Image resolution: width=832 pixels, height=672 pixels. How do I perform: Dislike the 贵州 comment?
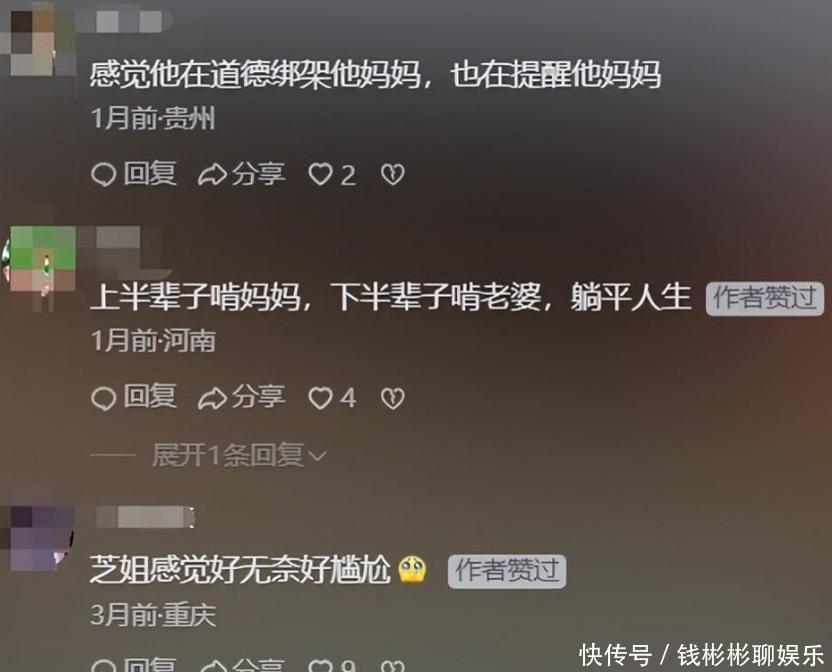point(393,175)
